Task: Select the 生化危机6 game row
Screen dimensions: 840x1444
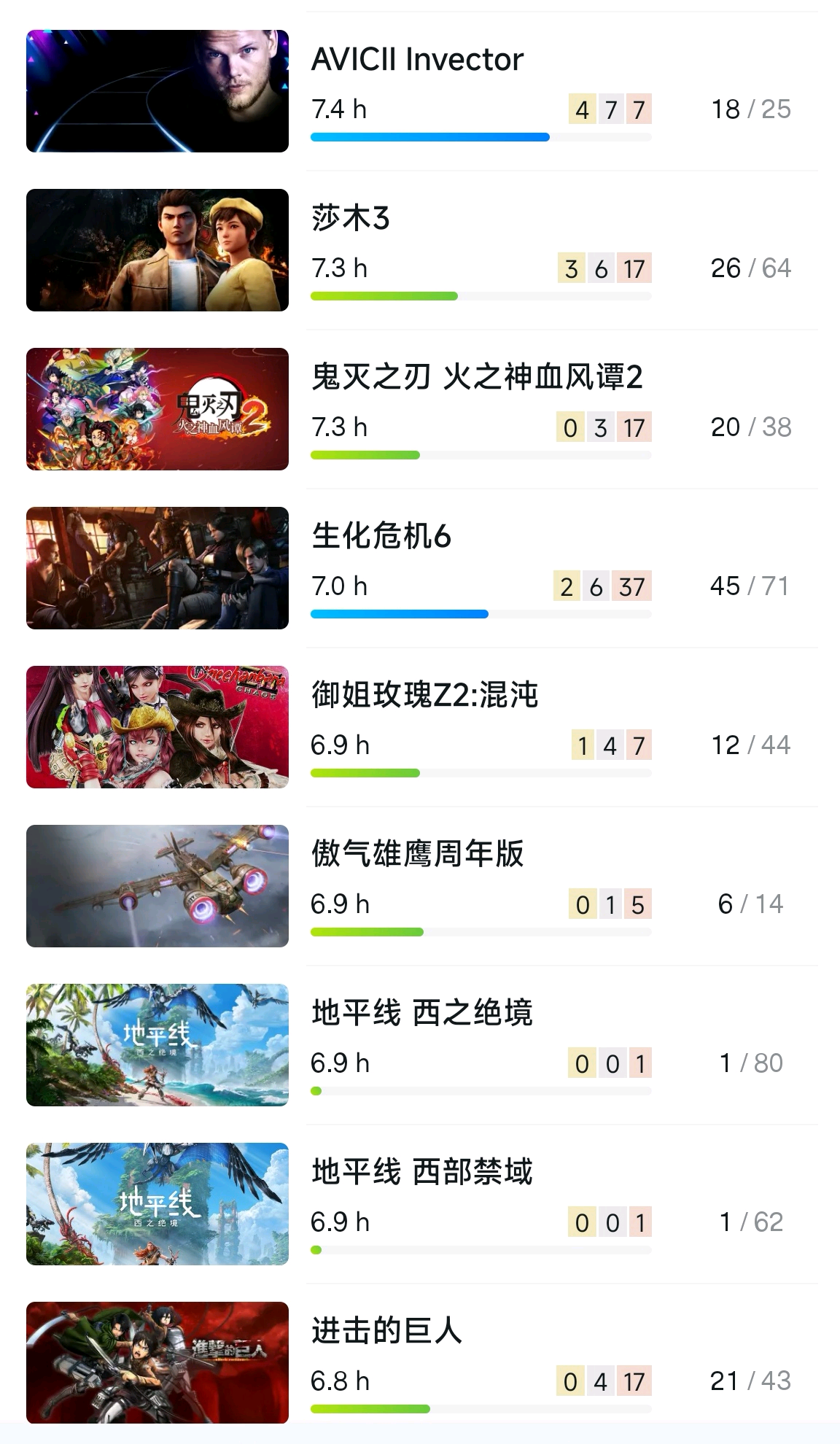Action: click(x=381, y=537)
